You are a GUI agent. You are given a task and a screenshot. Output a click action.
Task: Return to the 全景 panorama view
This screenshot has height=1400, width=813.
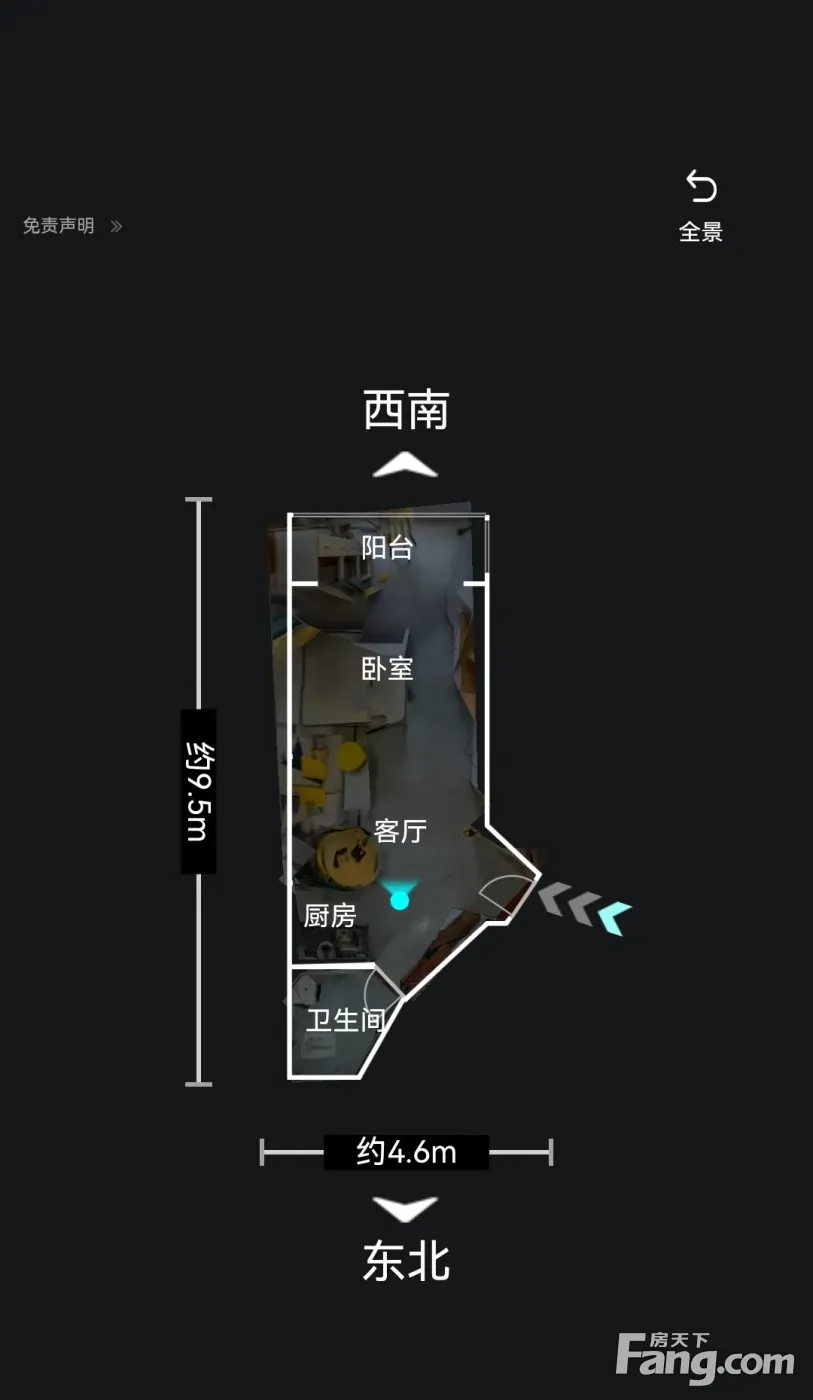coord(701,206)
